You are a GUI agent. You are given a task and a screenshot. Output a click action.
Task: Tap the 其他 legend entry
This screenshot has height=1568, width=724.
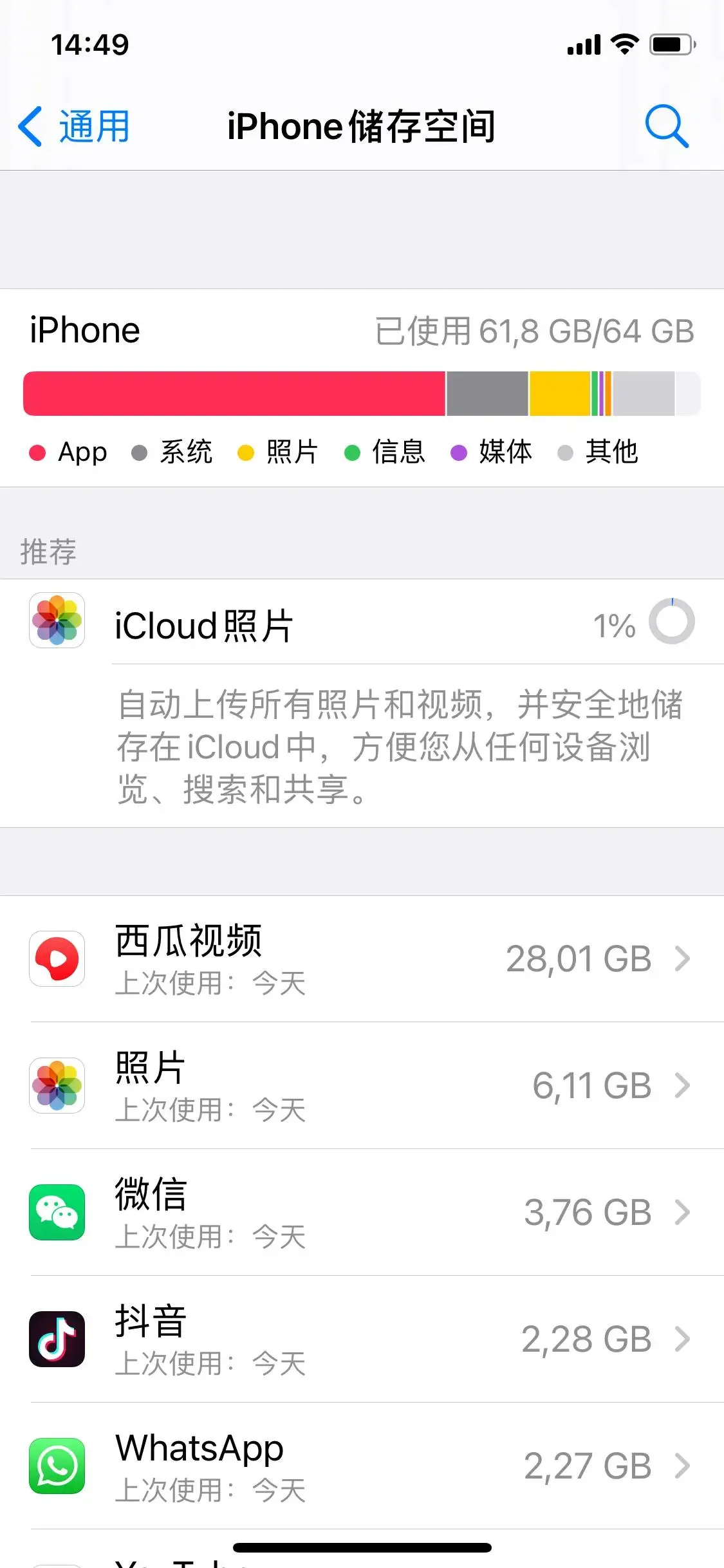(611, 453)
